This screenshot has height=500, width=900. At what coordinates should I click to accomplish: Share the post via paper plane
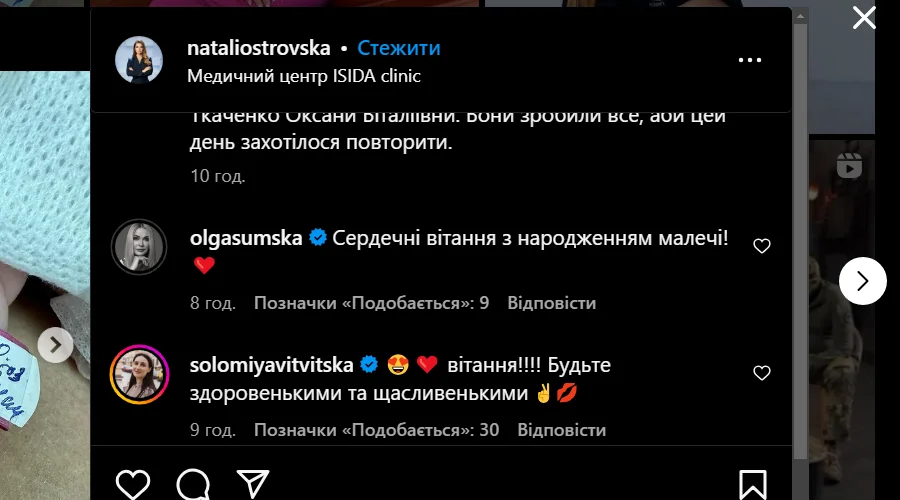coord(252,485)
